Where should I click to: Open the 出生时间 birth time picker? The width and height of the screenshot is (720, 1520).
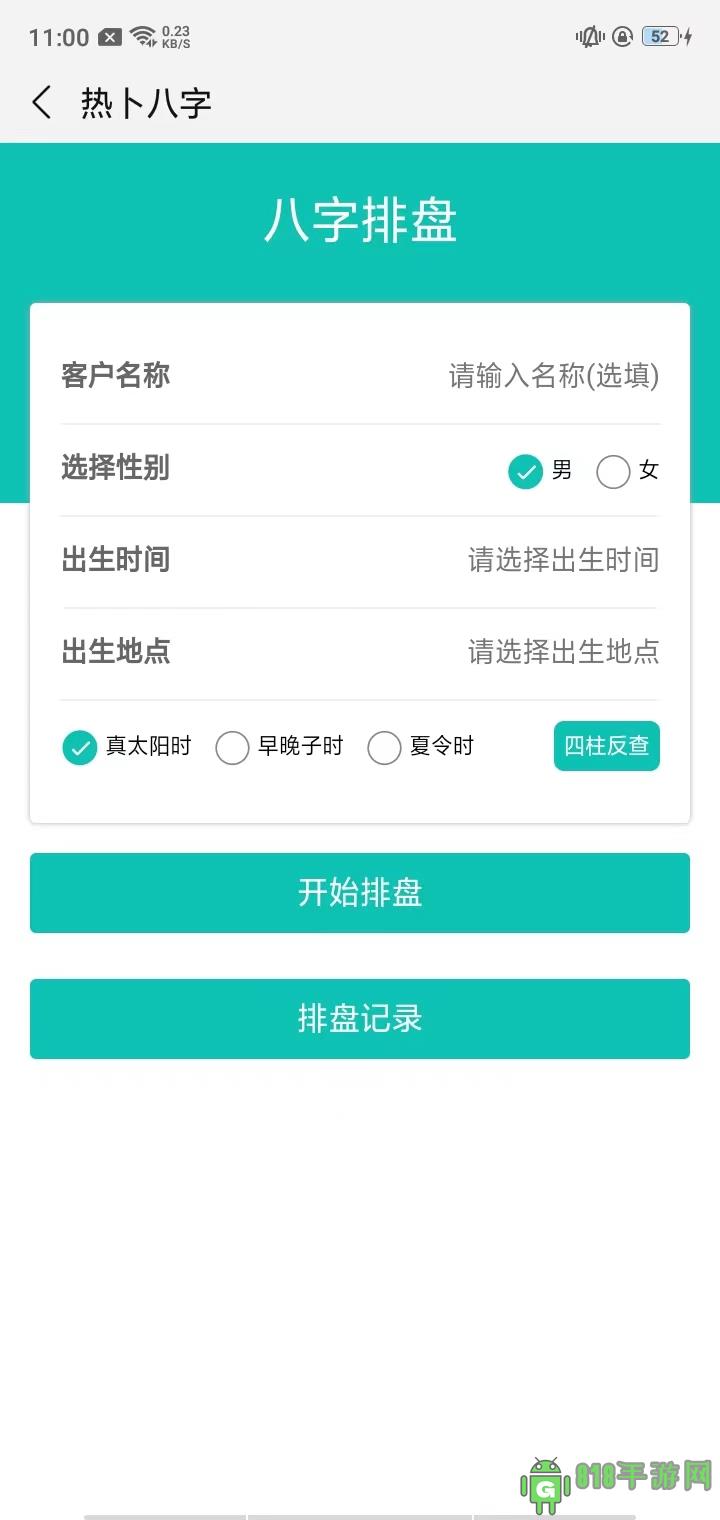[x=562, y=560]
